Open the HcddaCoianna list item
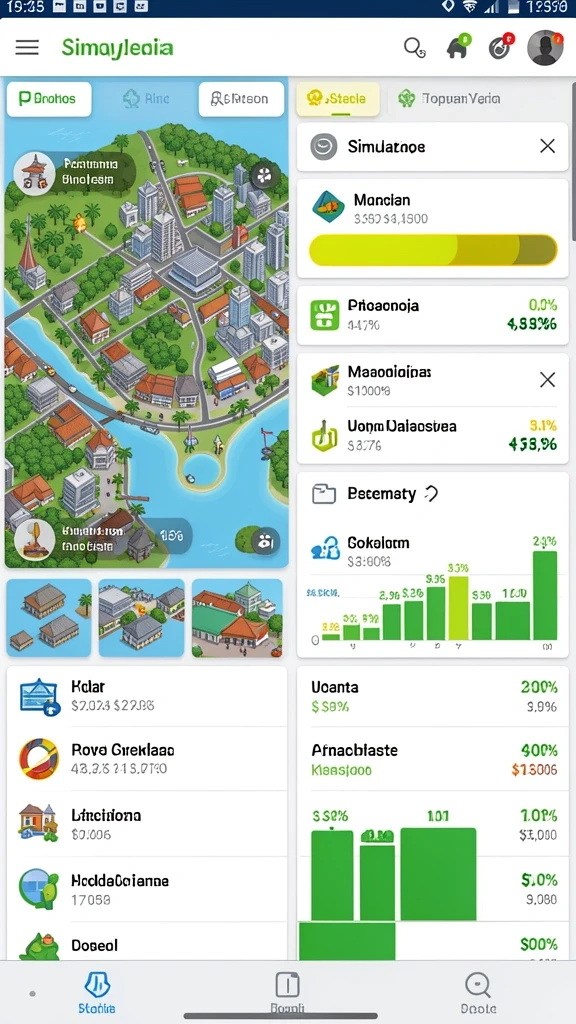Screen dimensions: 576x1024 tap(147, 889)
